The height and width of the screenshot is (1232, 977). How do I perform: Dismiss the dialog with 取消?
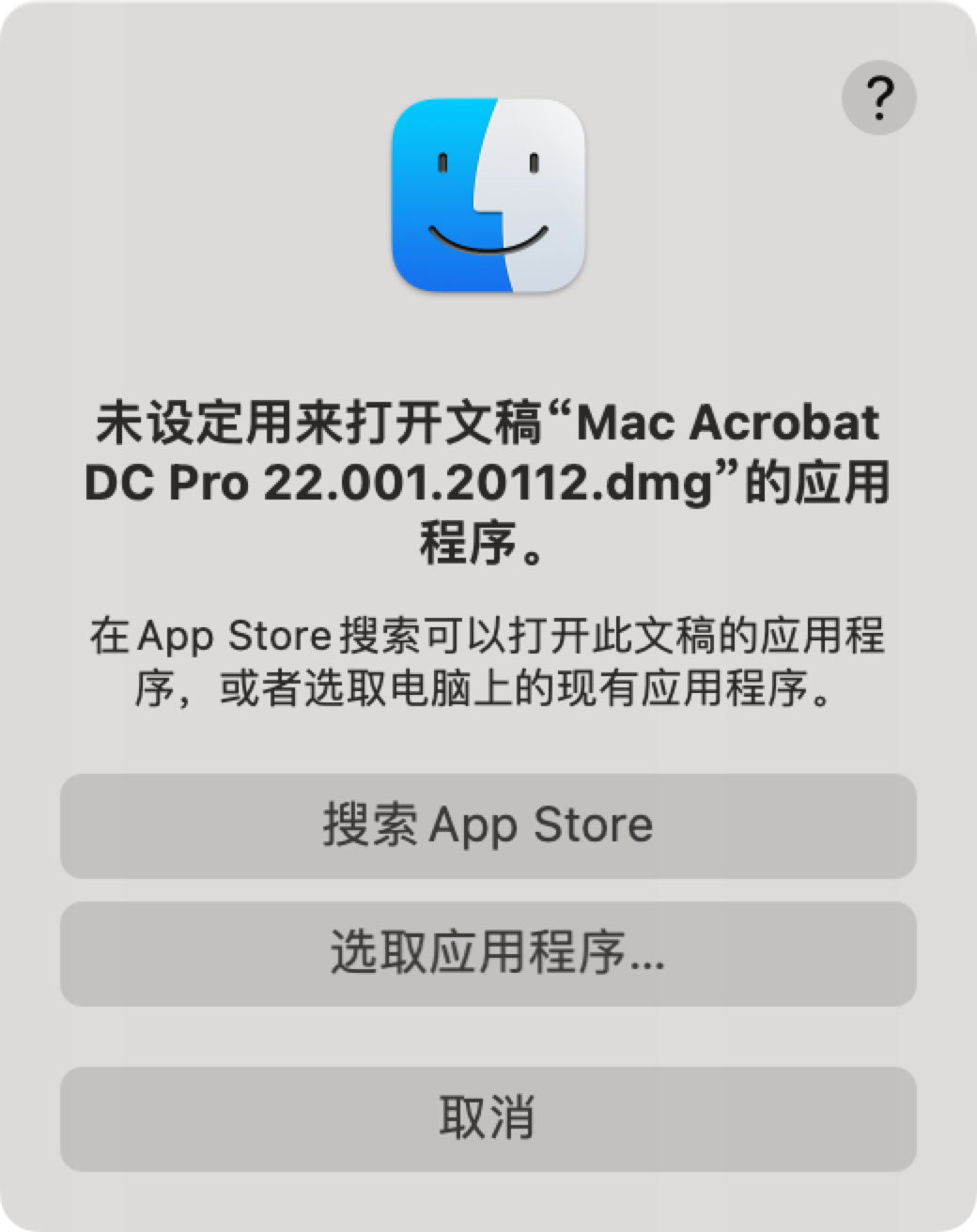pyautogui.click(x=488, y=1118)
